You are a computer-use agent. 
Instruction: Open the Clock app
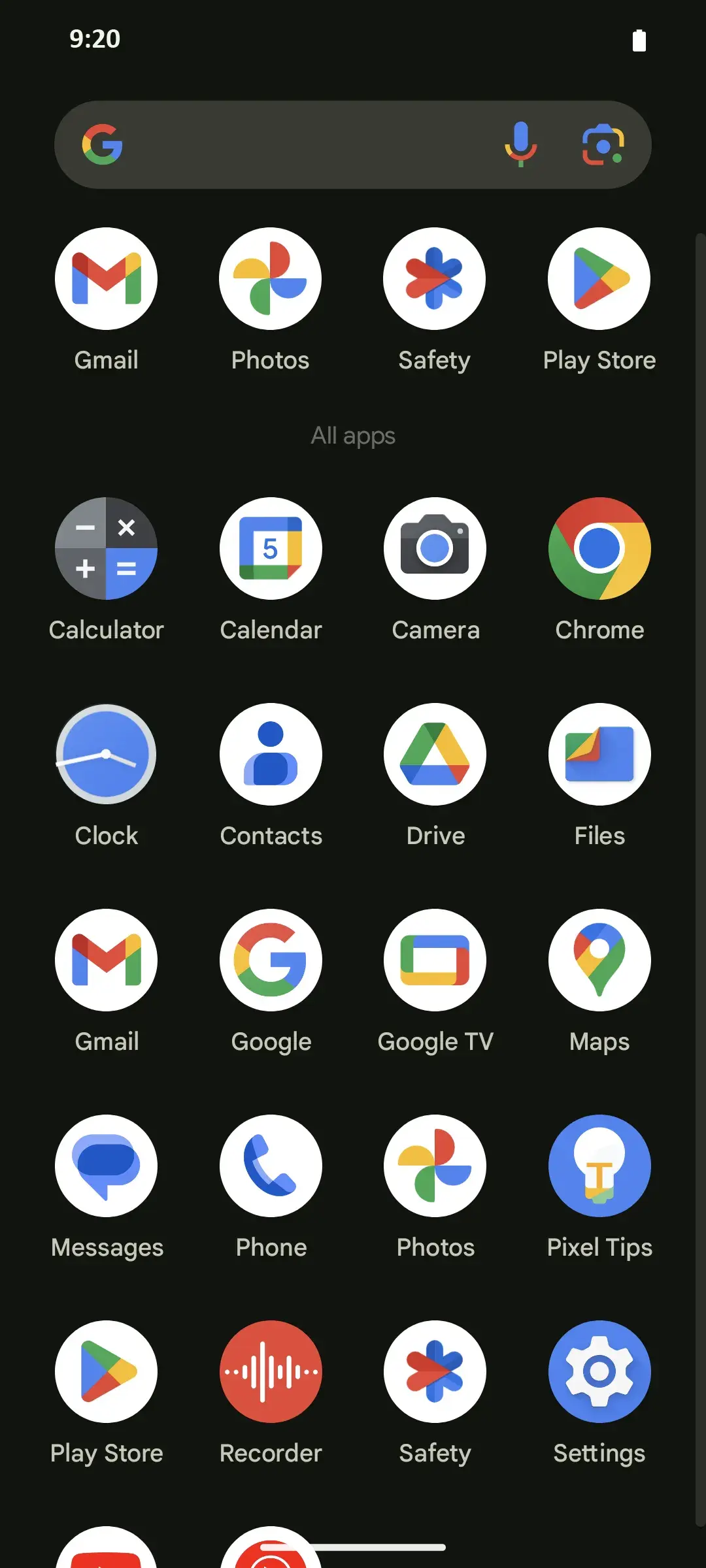[107, 755]
